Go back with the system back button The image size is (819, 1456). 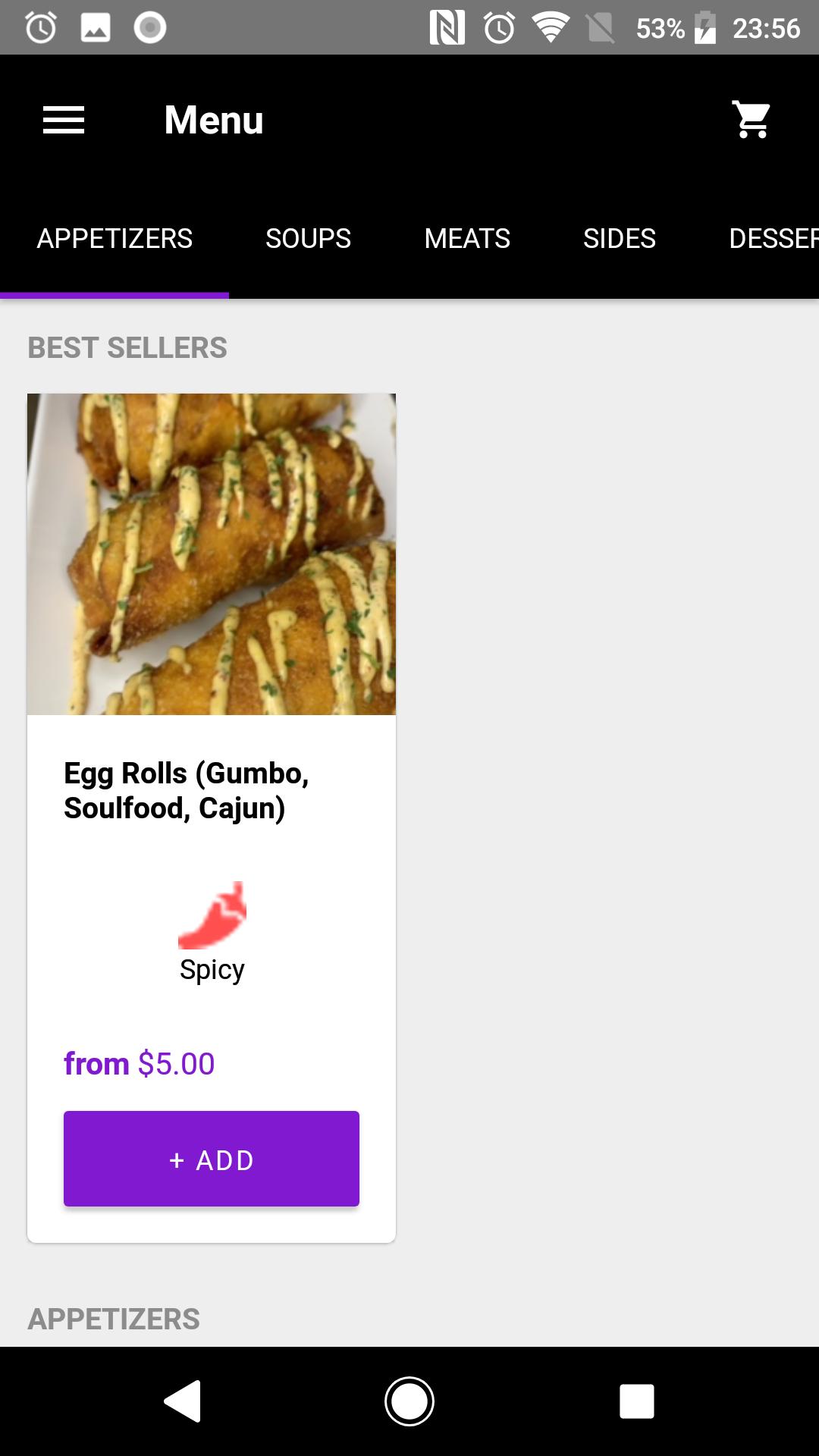(182, 1401)
